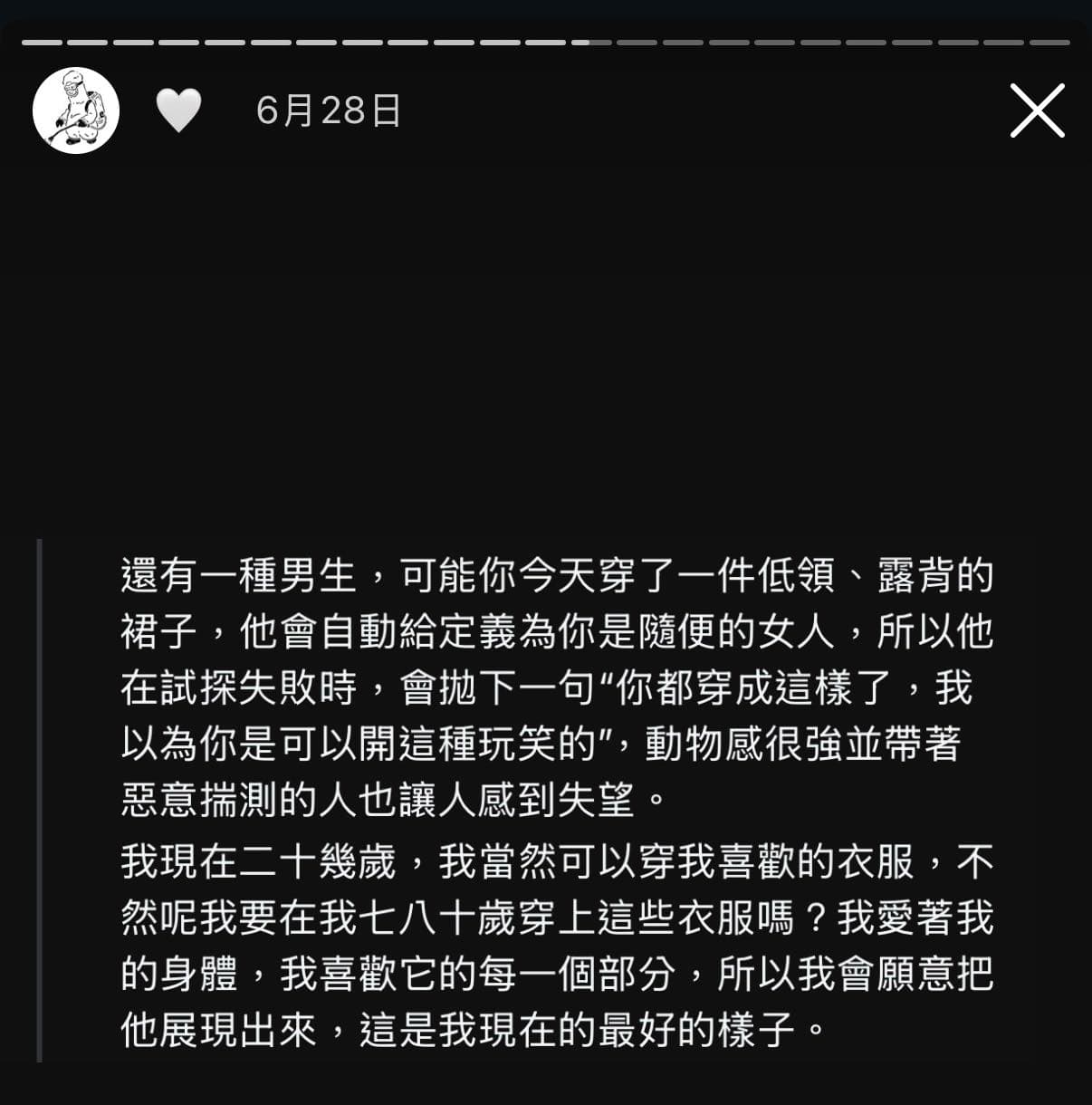Tap the heart icon to like this story
The height and width of the screenshot is (1105, 1092).
coord(177,111)
